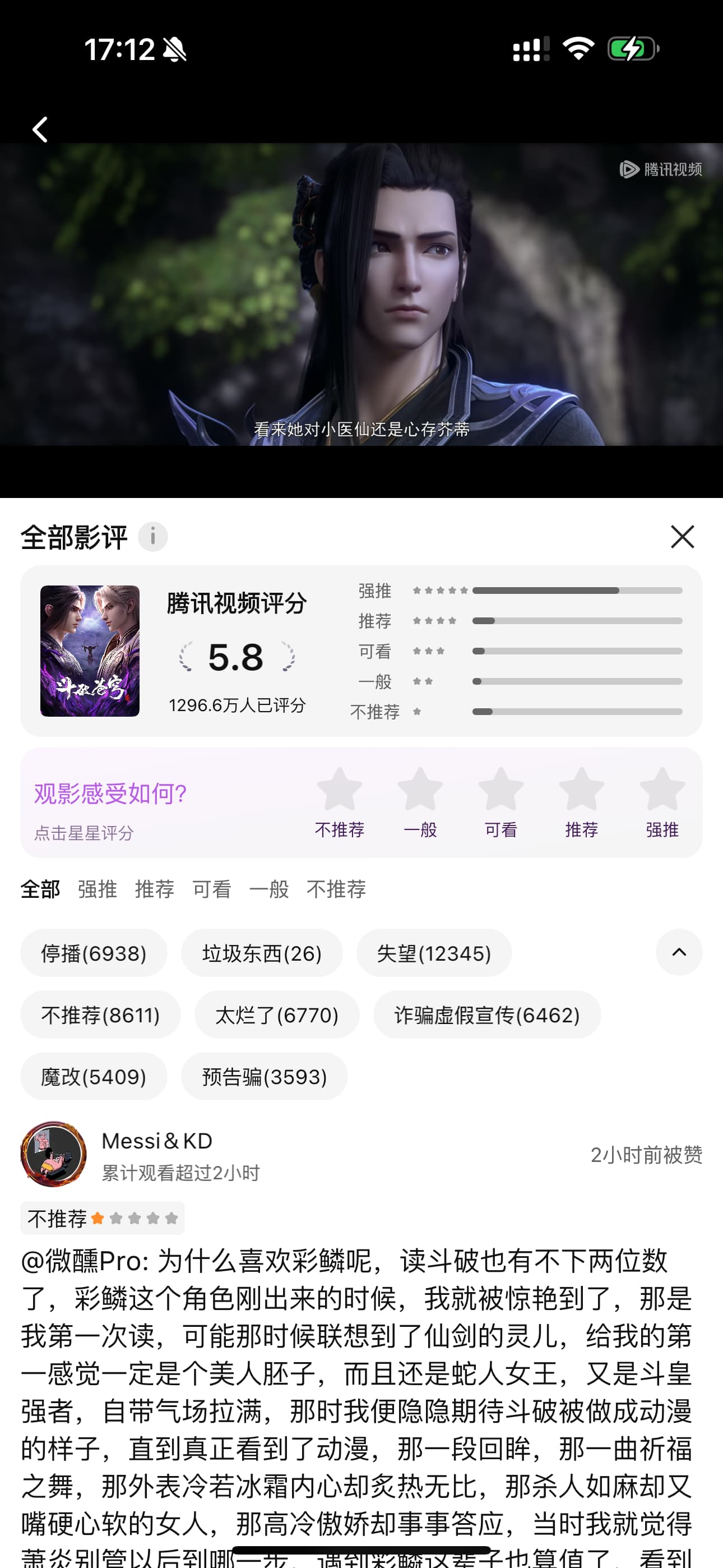This screenshot has height=1568, width=723.
Task: Open Messi＆KD's profile avatar
Action: click(x=54, y=1154)
